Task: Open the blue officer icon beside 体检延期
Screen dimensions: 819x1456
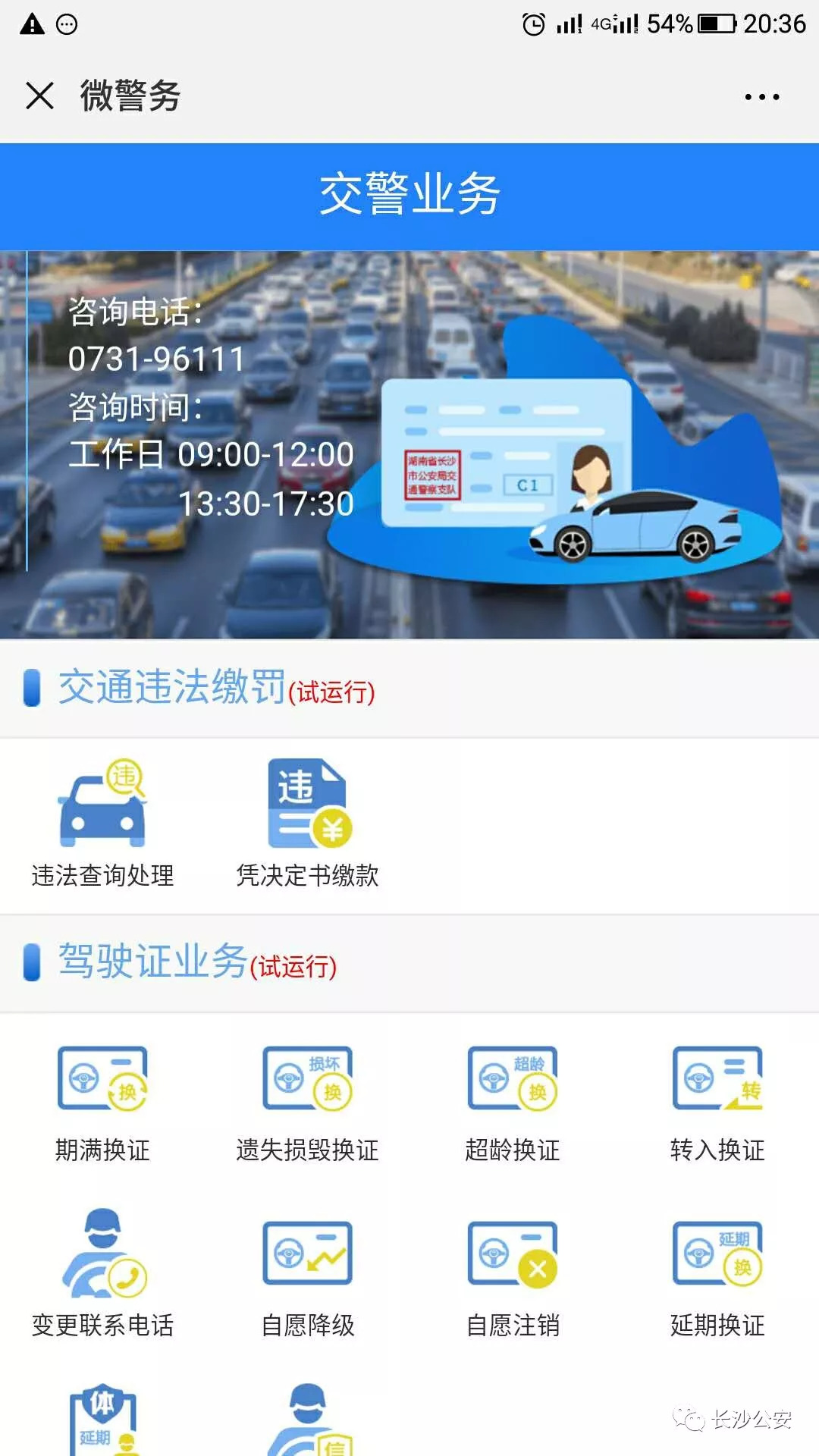Action: [x=307, y=1426]
